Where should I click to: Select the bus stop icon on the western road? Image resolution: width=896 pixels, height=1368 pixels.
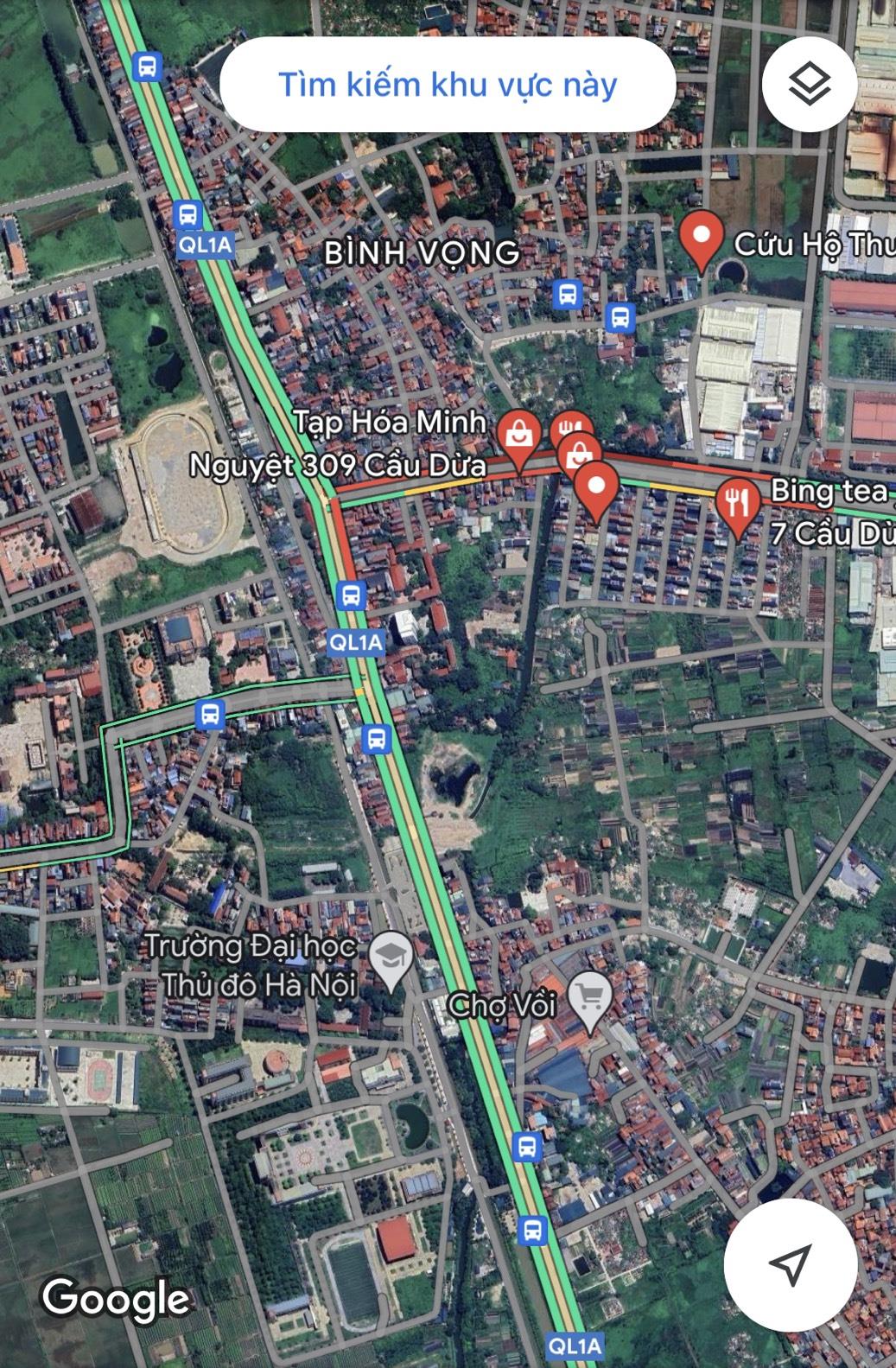coord(207,715)
